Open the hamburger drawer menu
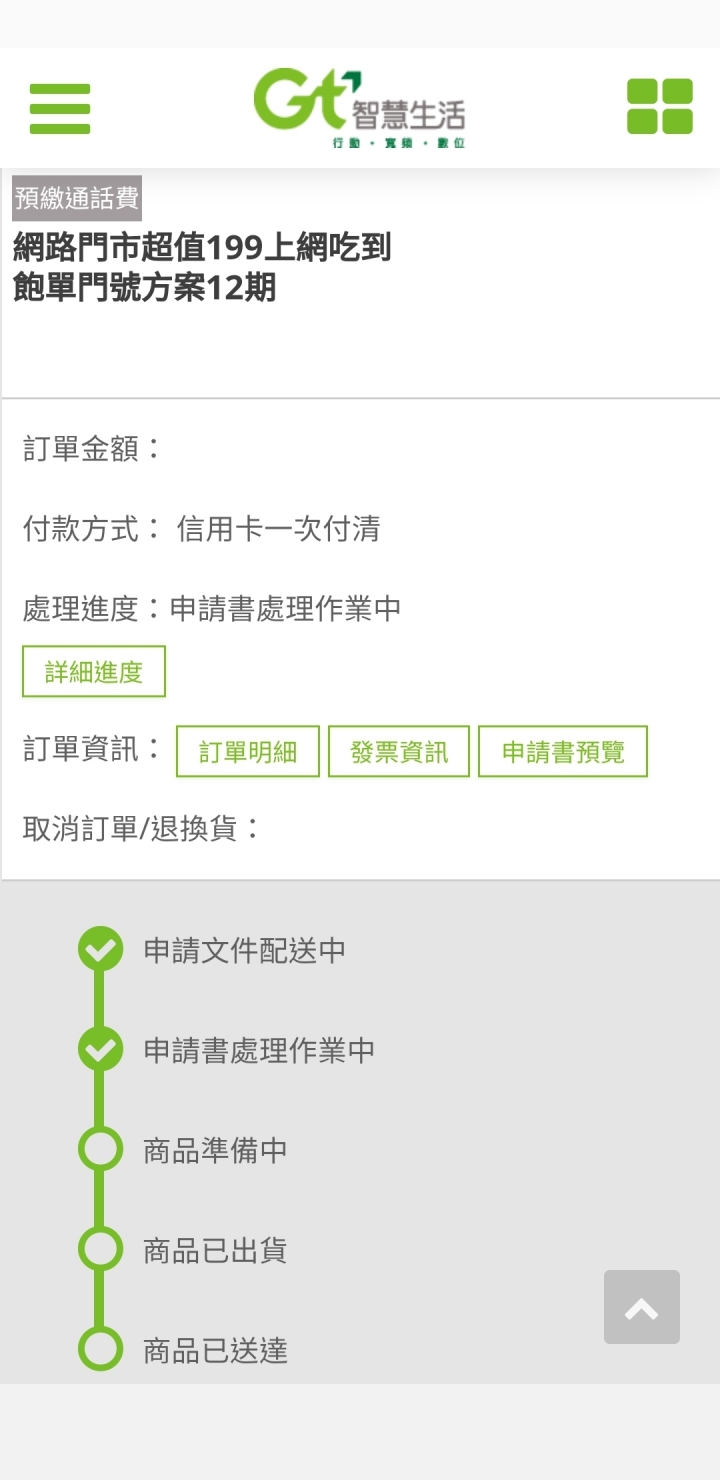720x1480 pixels. (60, 108)
